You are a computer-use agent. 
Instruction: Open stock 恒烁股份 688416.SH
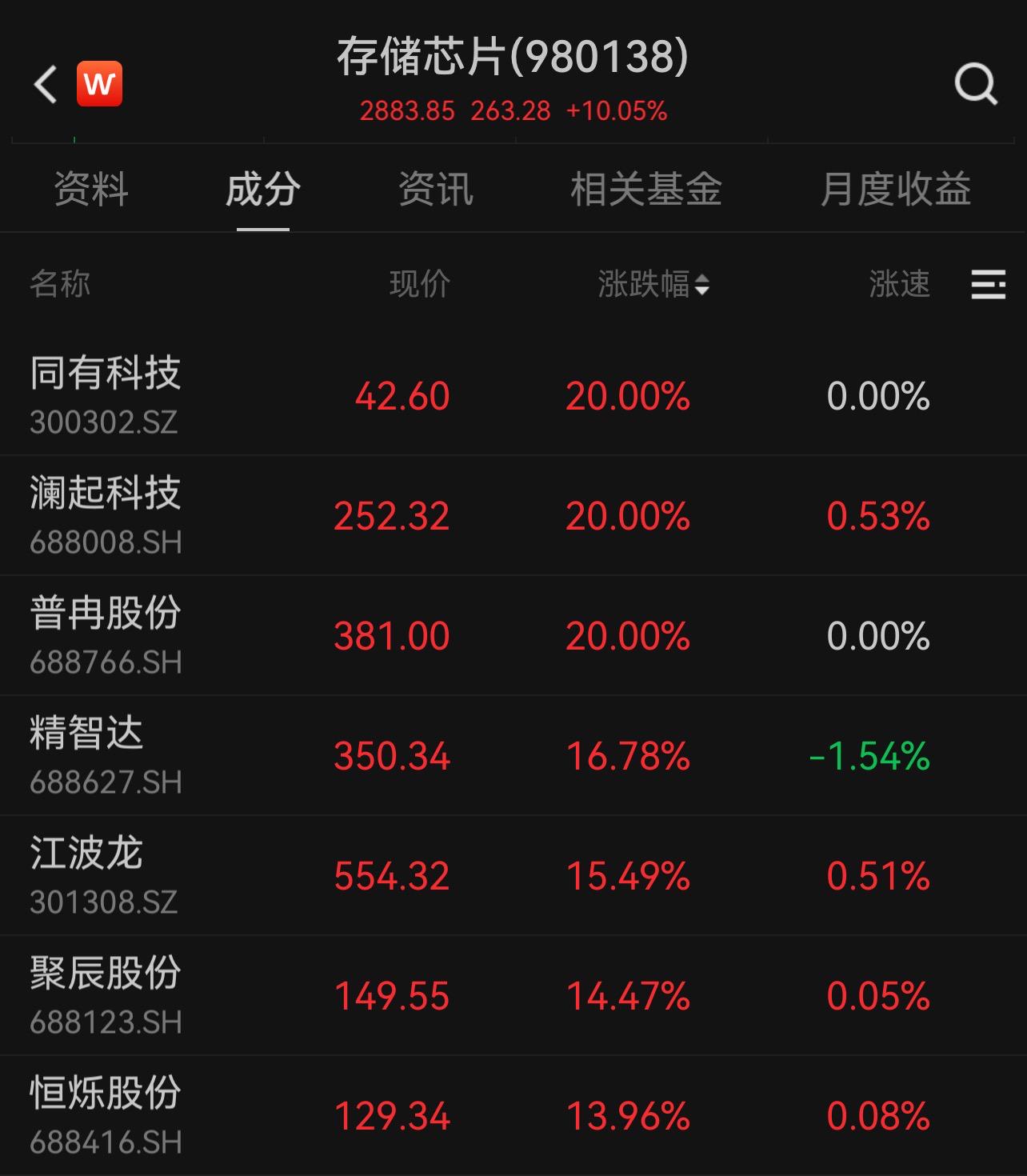(513, 1116)
